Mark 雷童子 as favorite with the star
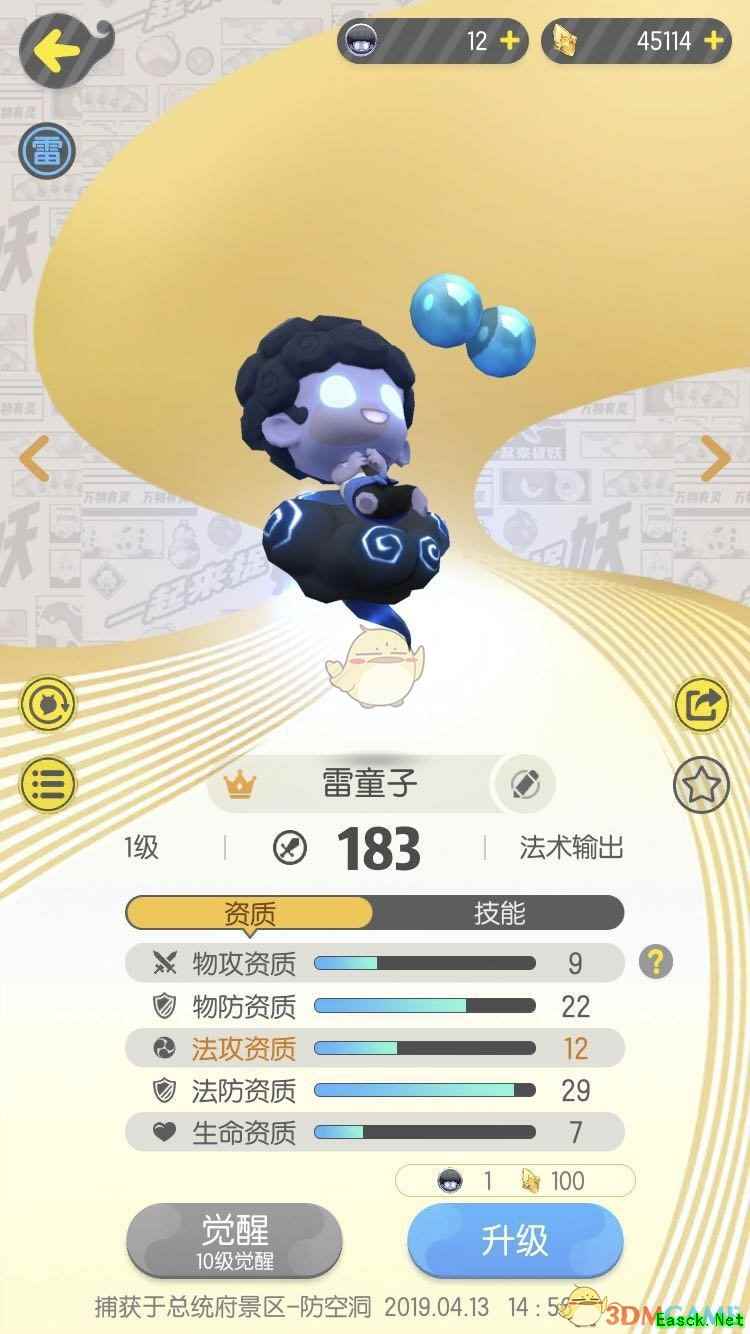 pyautogui.click(x=701, y=784)
